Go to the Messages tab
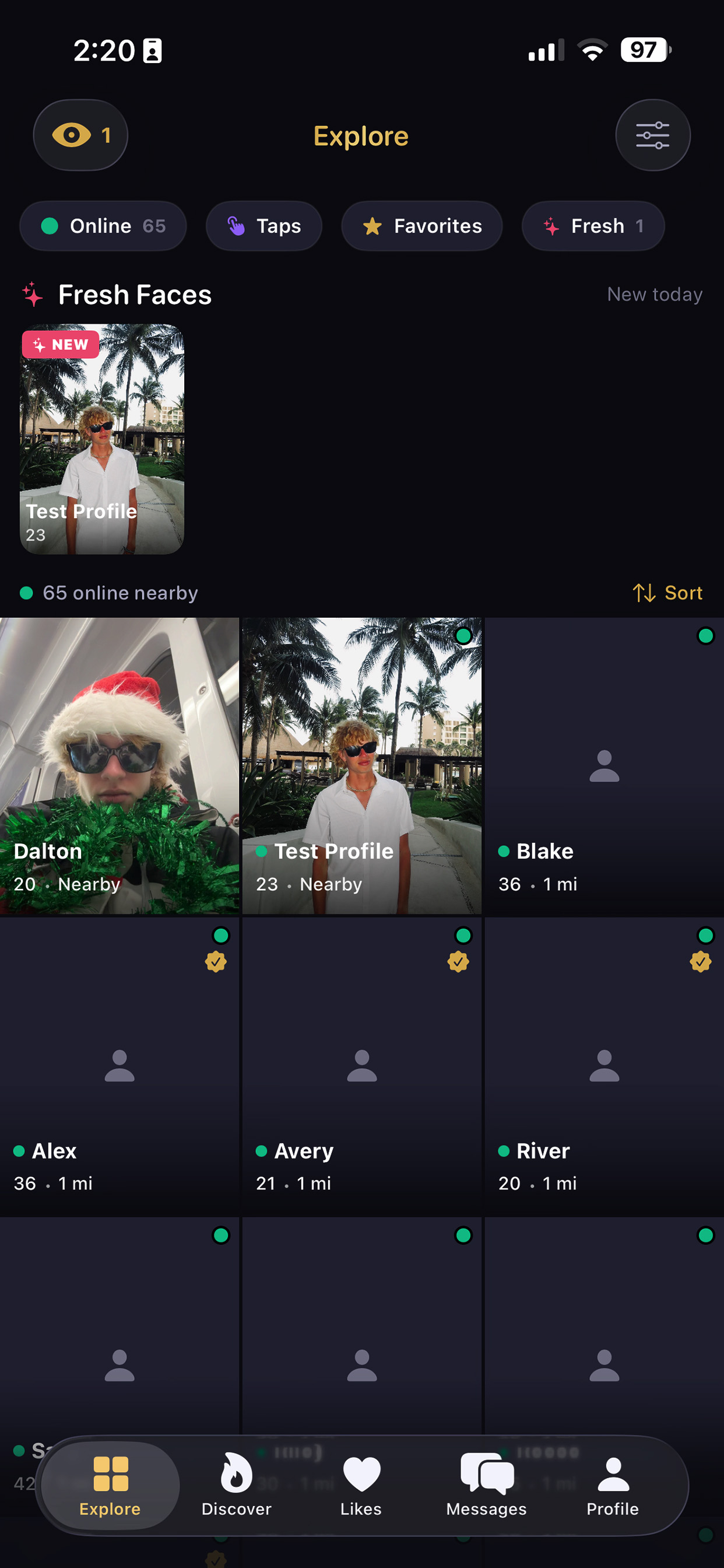This screenshot has width=724, height=1568. coord(486,1484)
